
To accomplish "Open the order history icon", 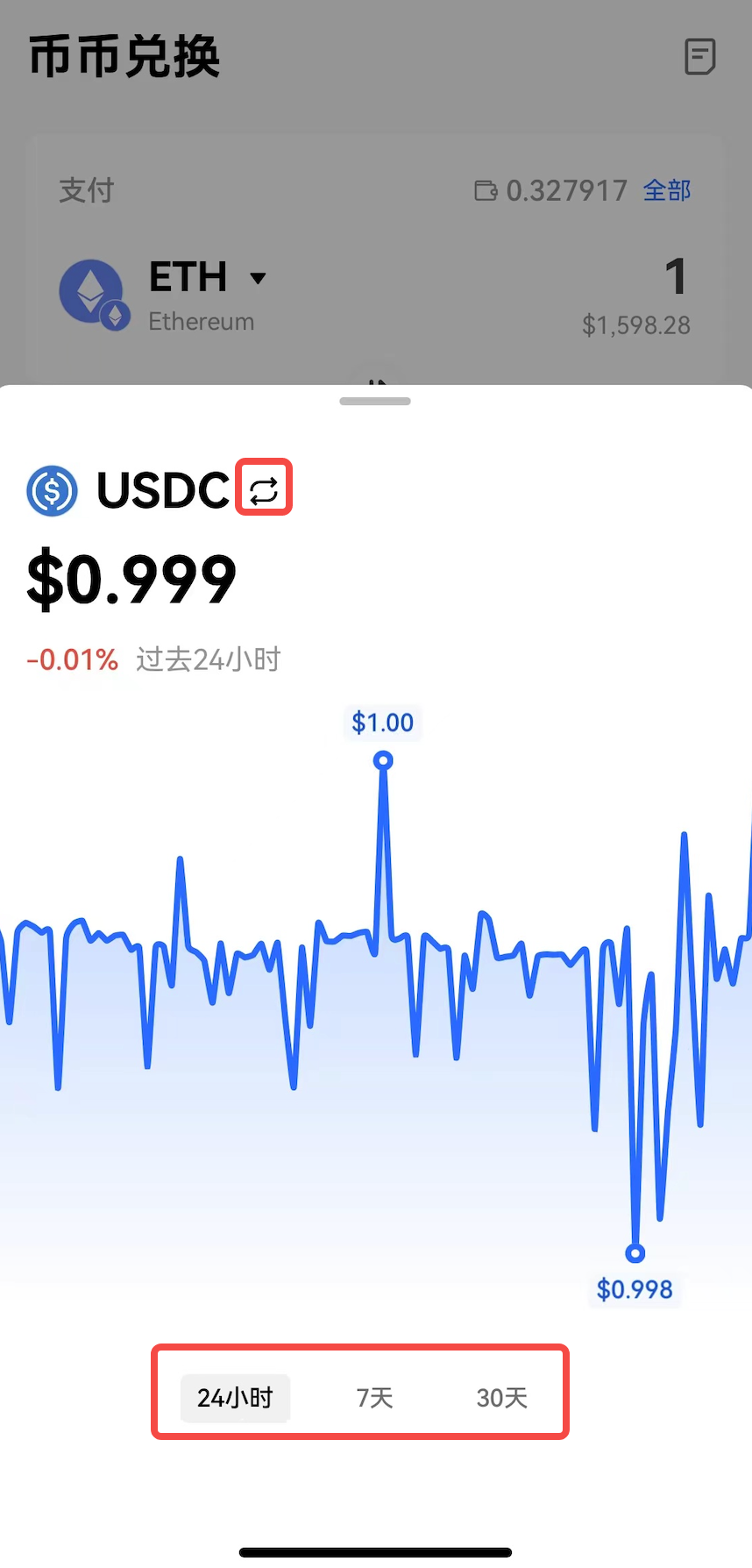I will click(699, 57).
